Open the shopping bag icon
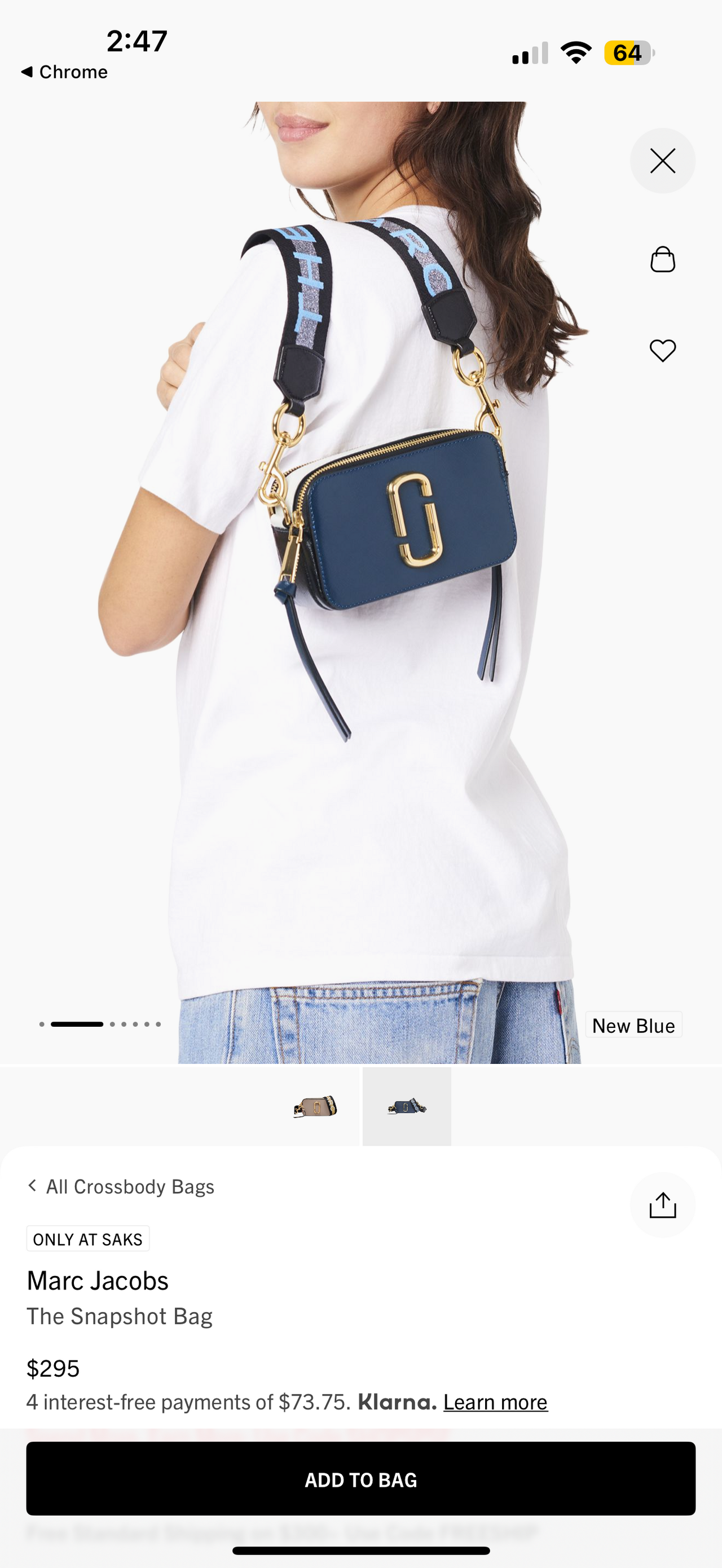The image size is (722, 1568). [x=662, y=259]
